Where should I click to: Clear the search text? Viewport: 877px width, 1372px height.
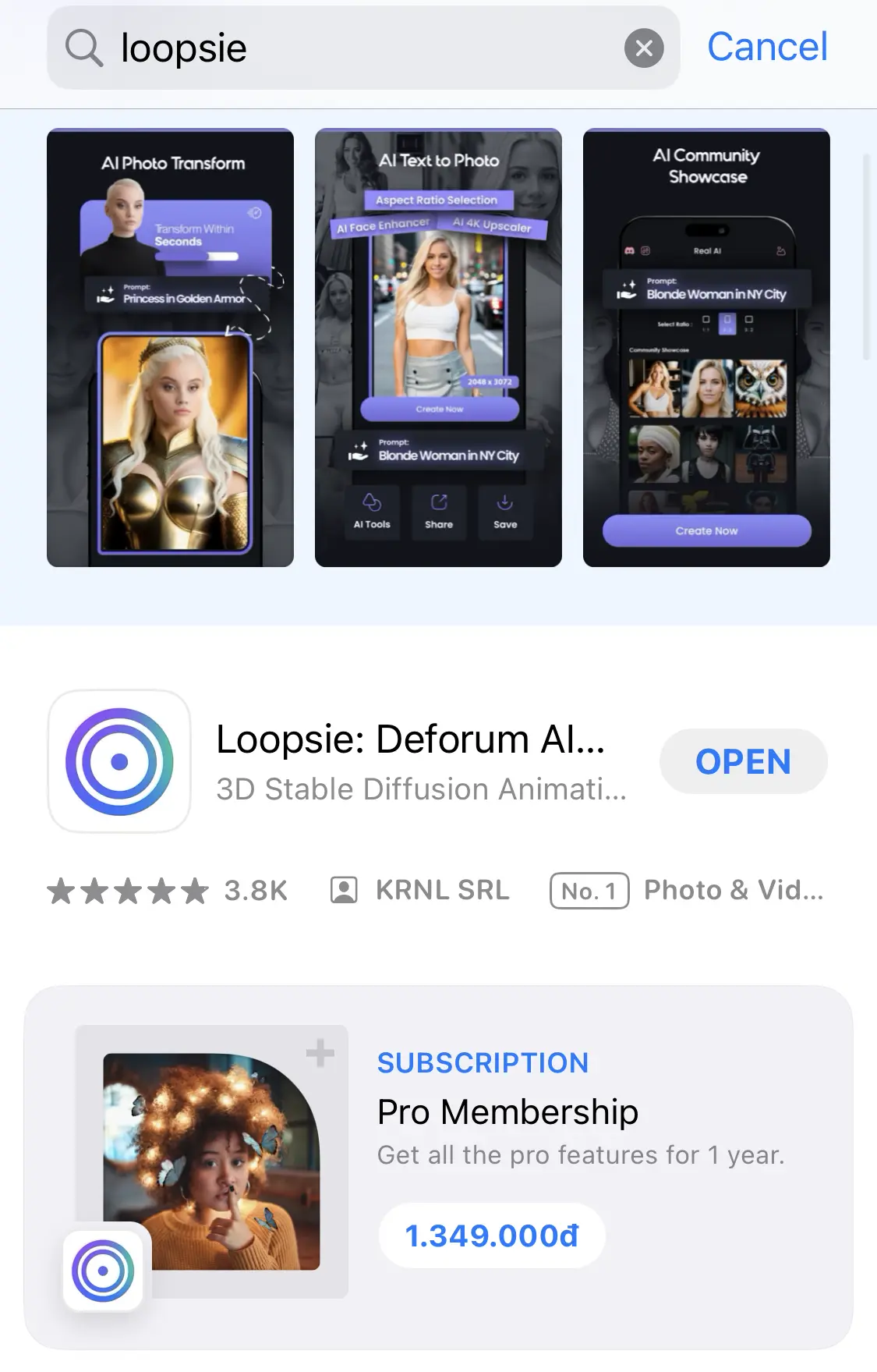[x=644, y=48]
